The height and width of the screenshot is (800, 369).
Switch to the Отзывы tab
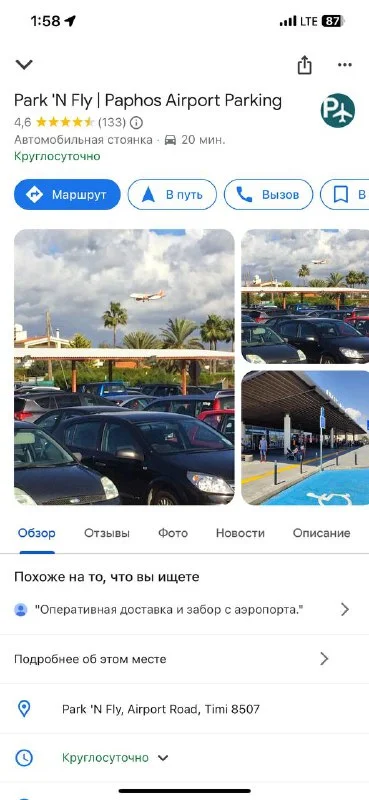coord(107,533)
